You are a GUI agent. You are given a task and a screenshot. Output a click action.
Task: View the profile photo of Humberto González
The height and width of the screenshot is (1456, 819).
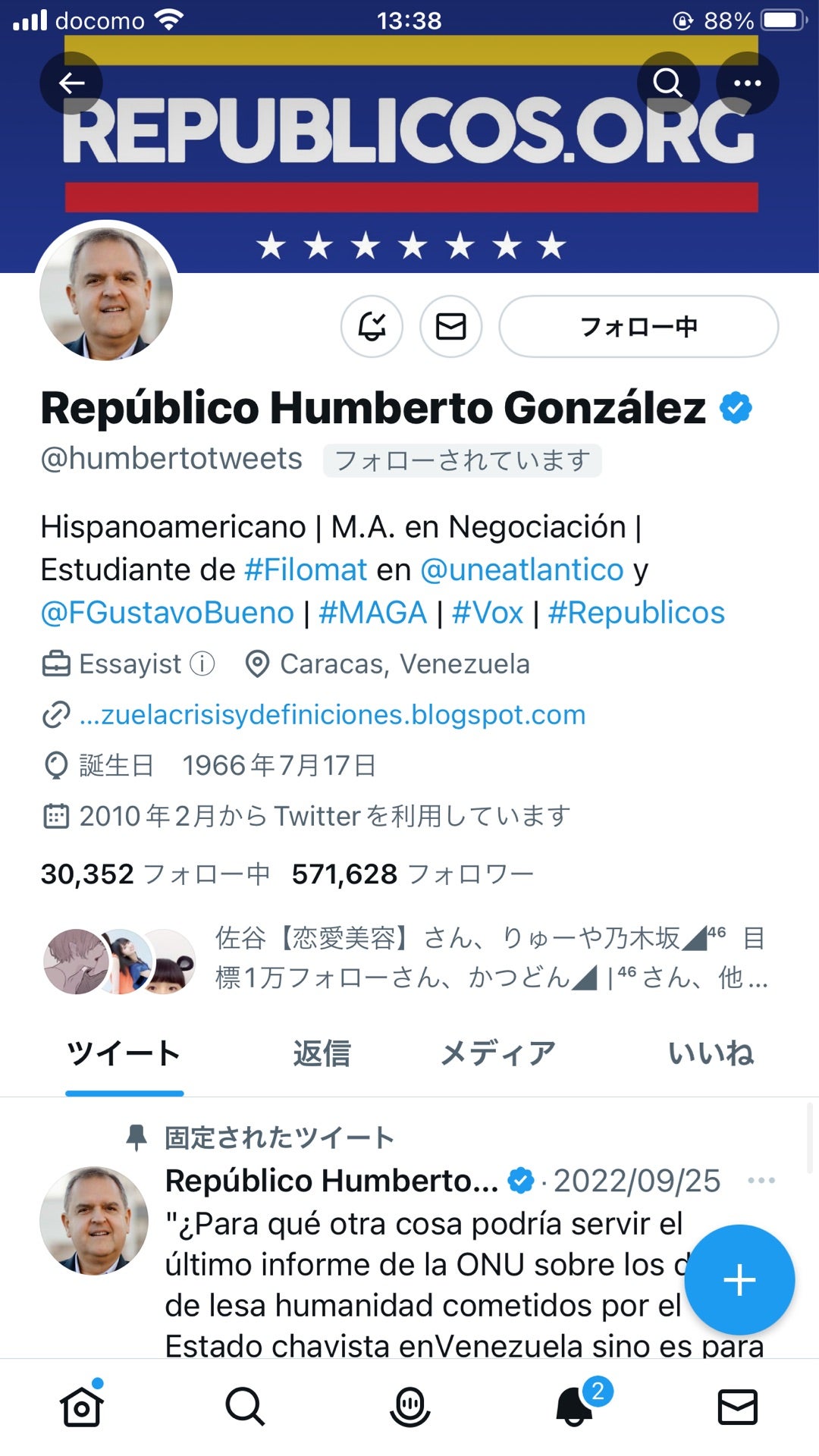(106, 293)
